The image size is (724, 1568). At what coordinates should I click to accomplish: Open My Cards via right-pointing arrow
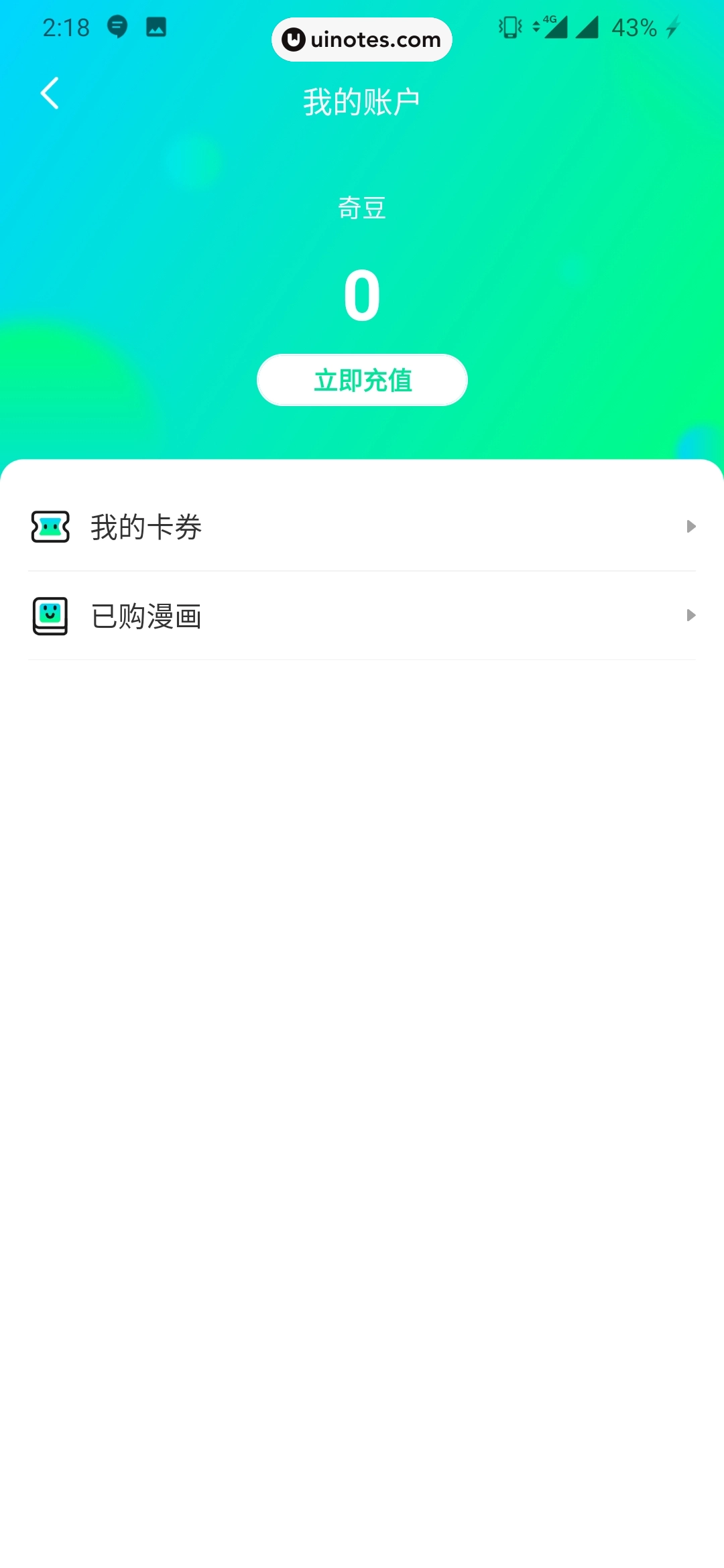pos(692,527)
